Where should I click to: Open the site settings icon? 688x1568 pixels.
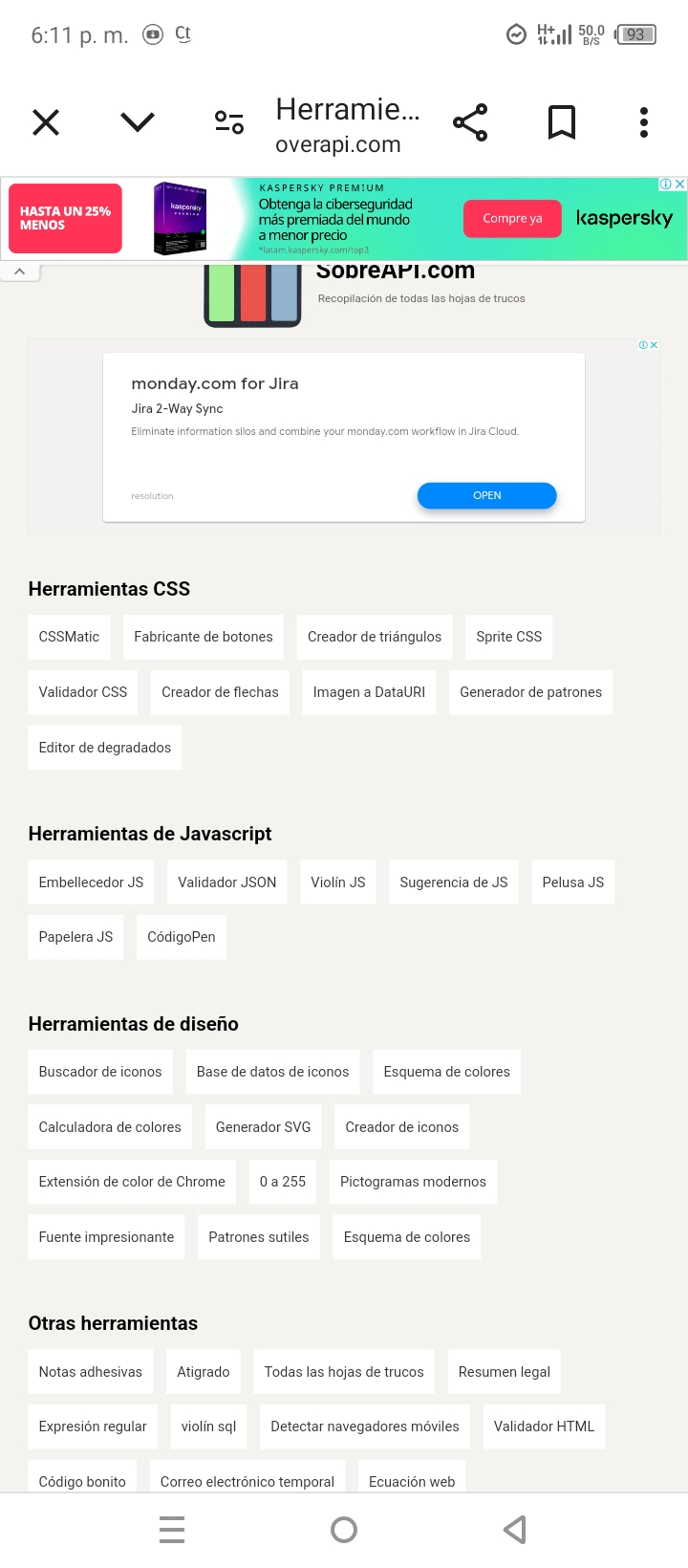coord(229,121)
